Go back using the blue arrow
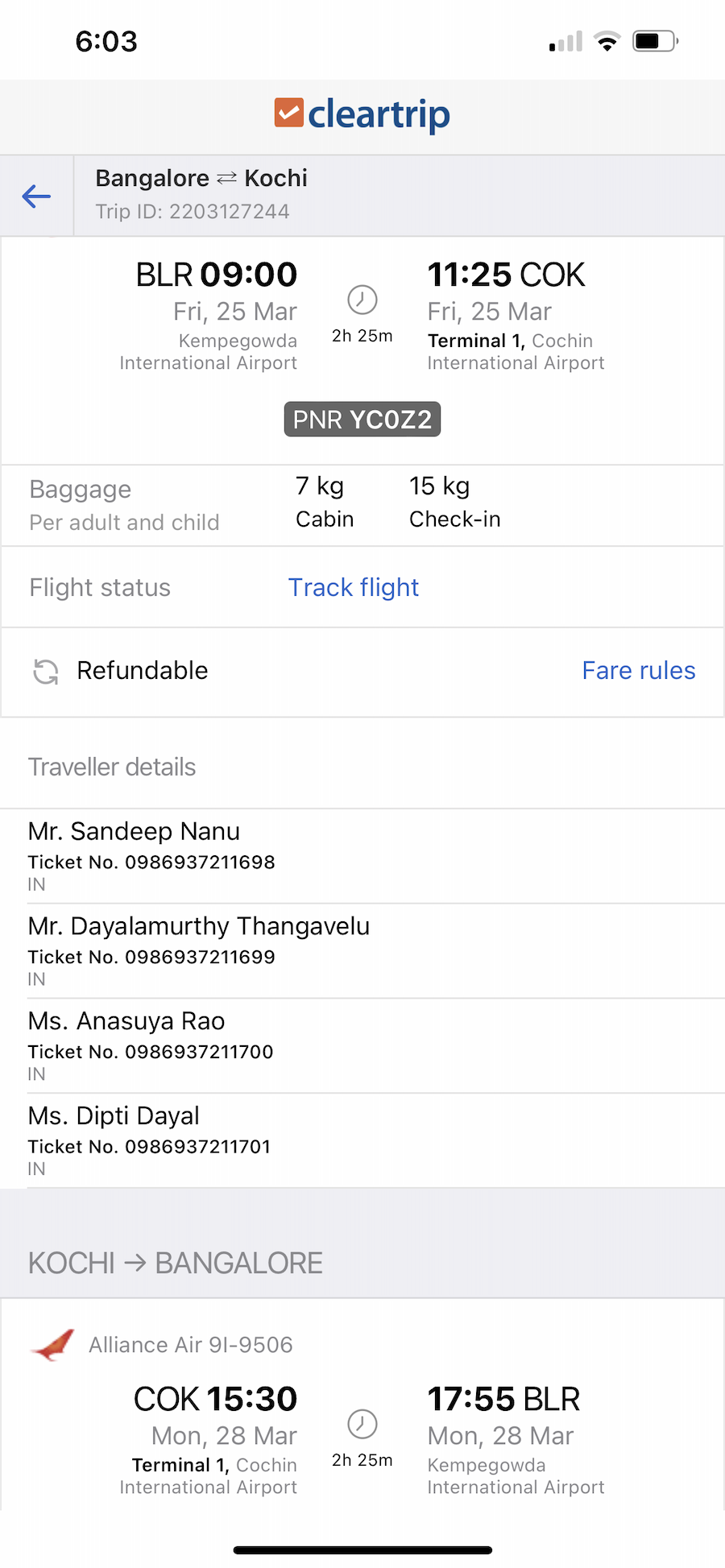725x1568 pixels. click(36, 196)
